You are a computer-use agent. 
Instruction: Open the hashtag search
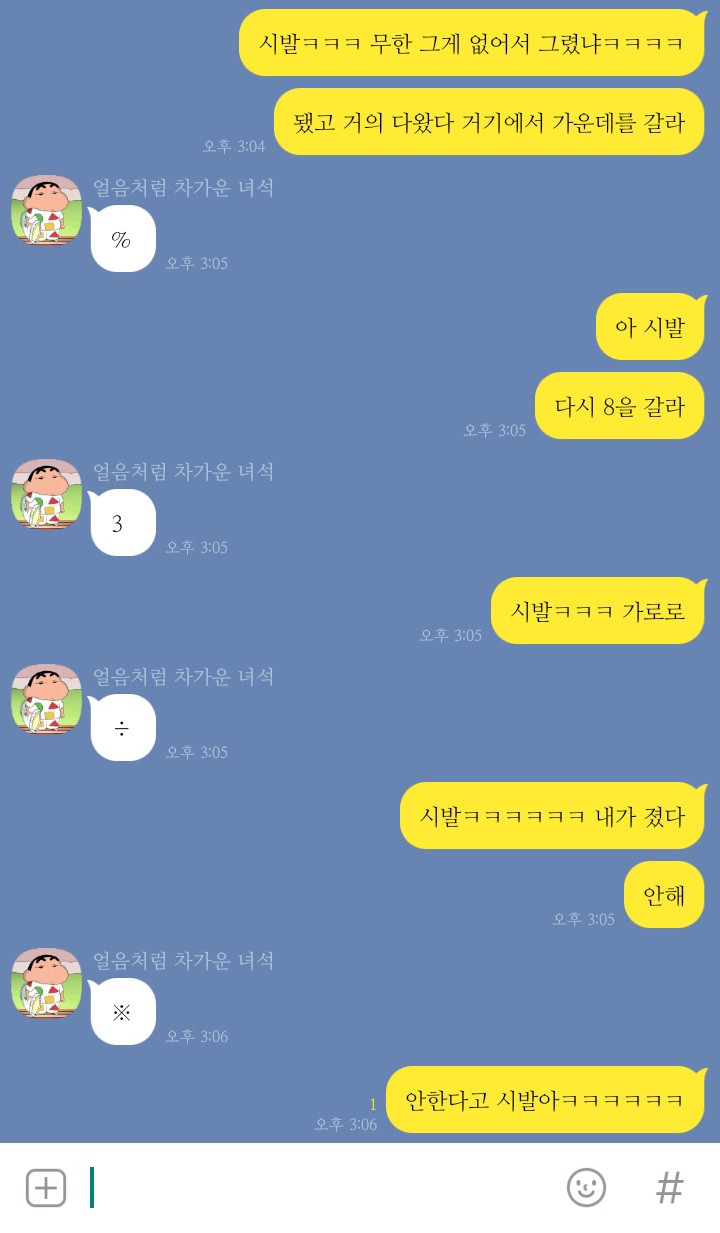click(x=669, y=1188)
